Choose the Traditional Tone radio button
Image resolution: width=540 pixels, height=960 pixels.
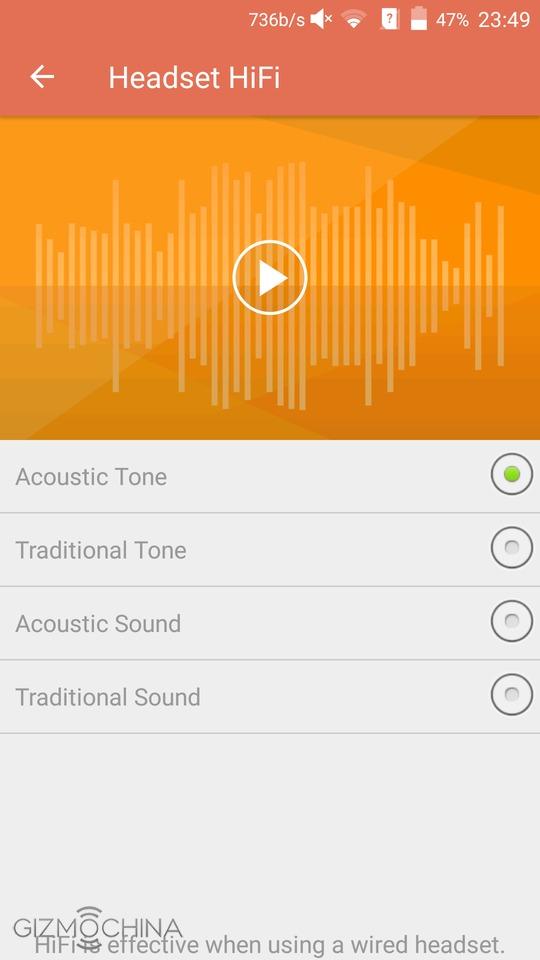512,547
